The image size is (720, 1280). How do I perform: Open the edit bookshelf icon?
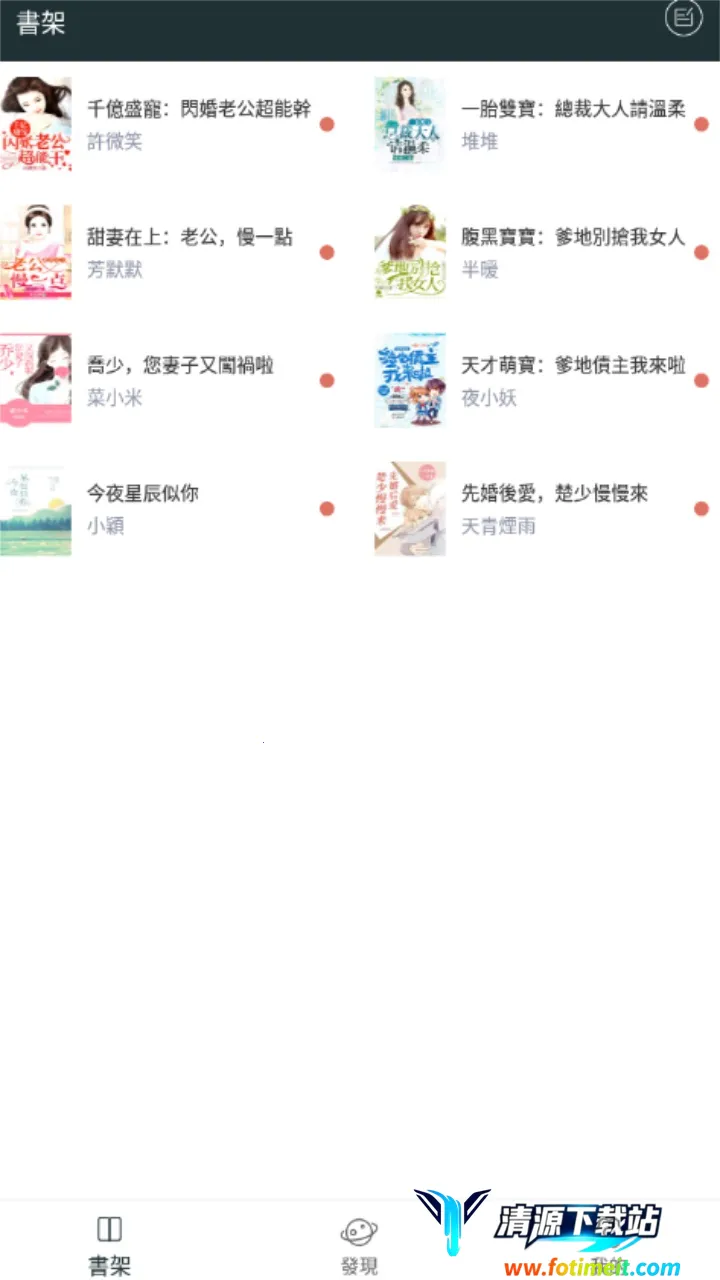click(684, 18)
